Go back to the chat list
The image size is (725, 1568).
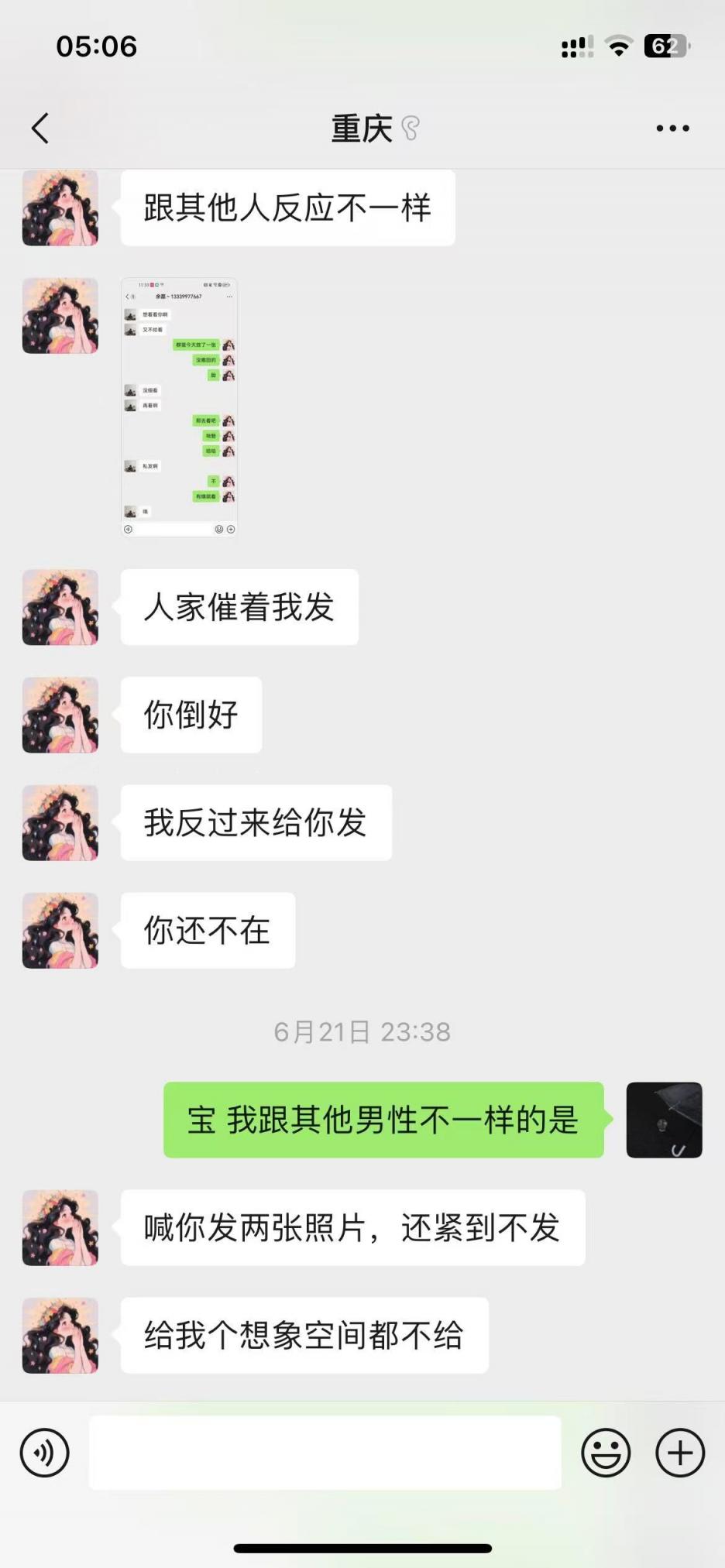coord(40,129)
